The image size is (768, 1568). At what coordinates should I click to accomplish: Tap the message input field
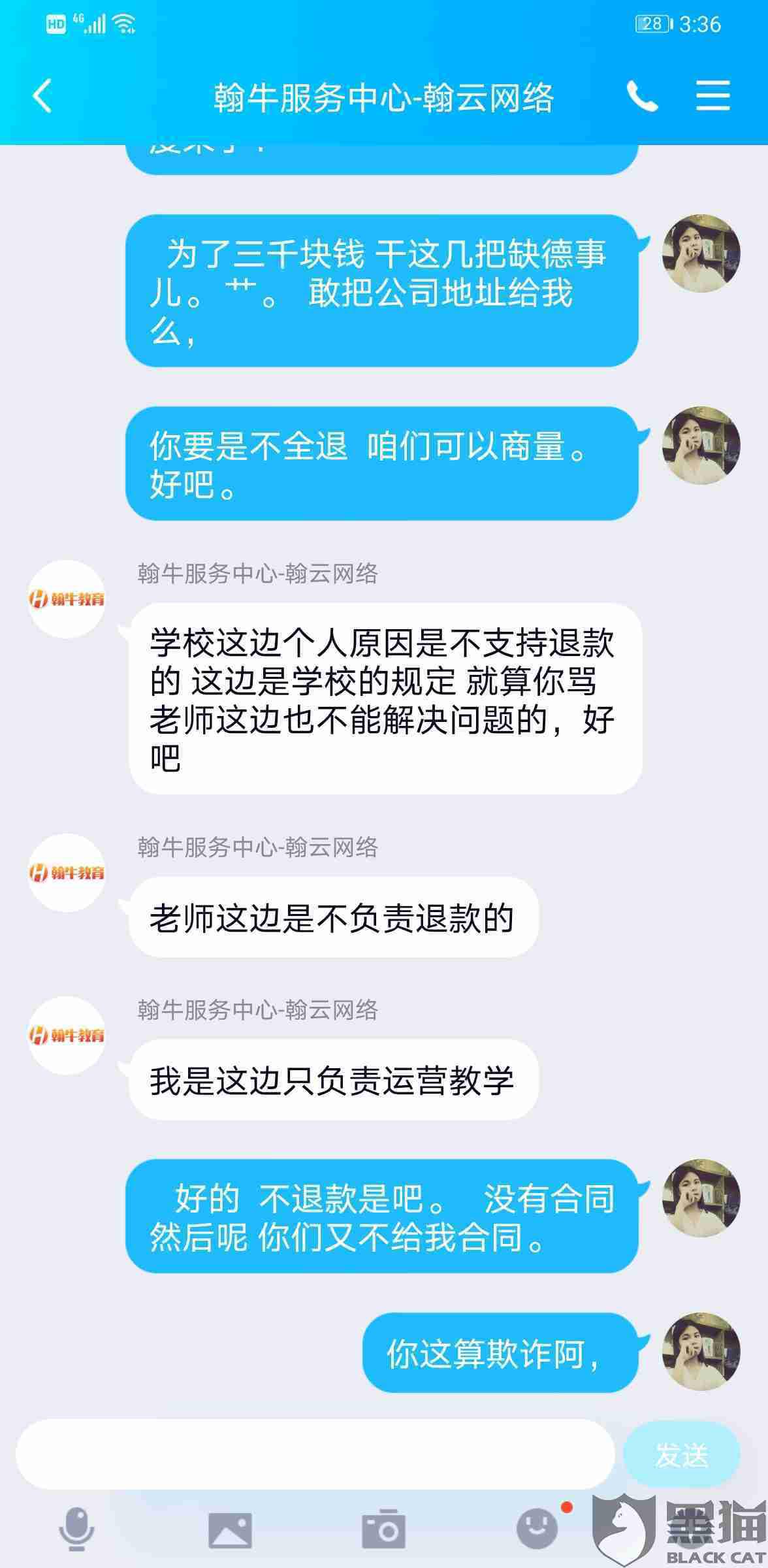[x=315, y=1454]
